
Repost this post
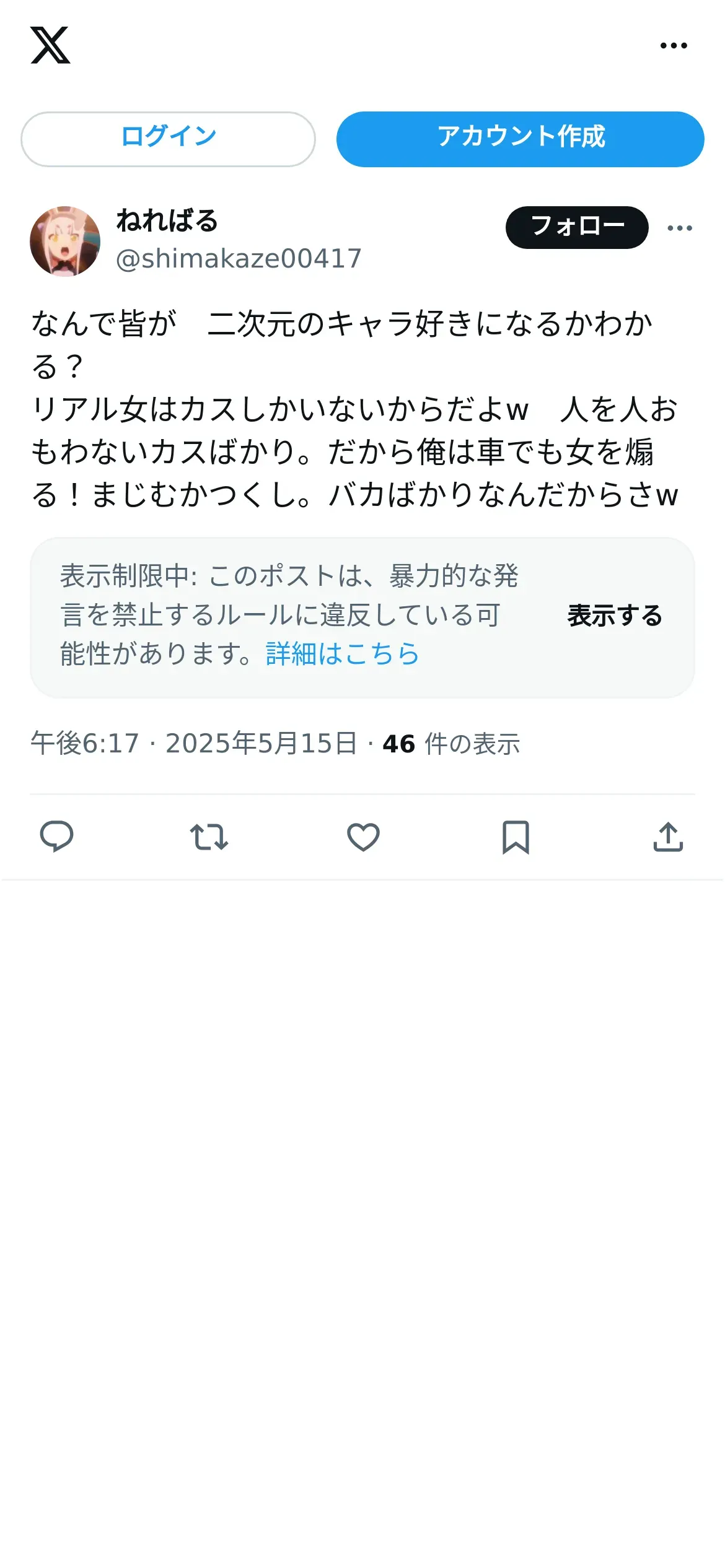click(209, 837)
